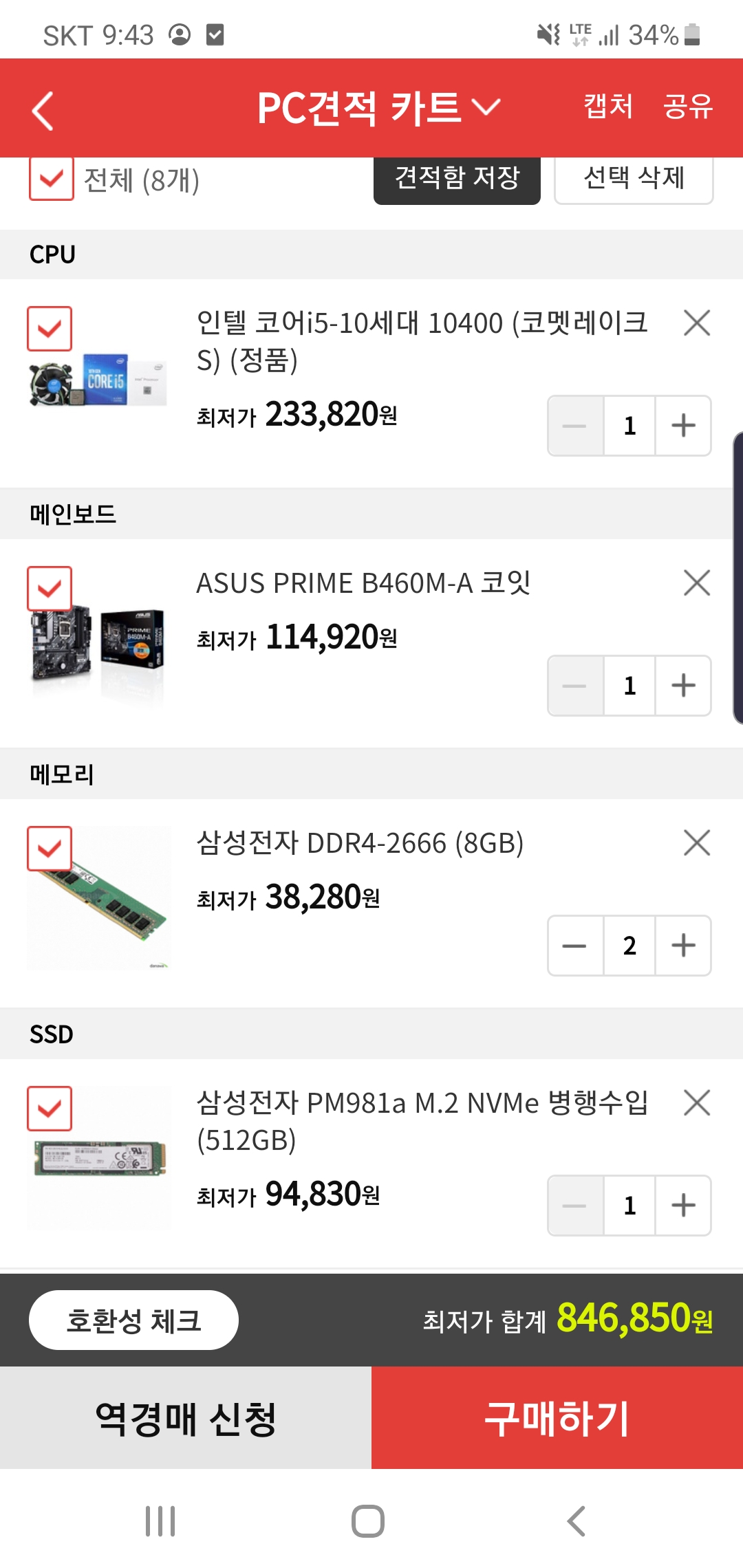This screenshot has height=1568, width=743.
Task: Remove the 인텔 코어i5-10400 from cart
Action: click(697, 323)
